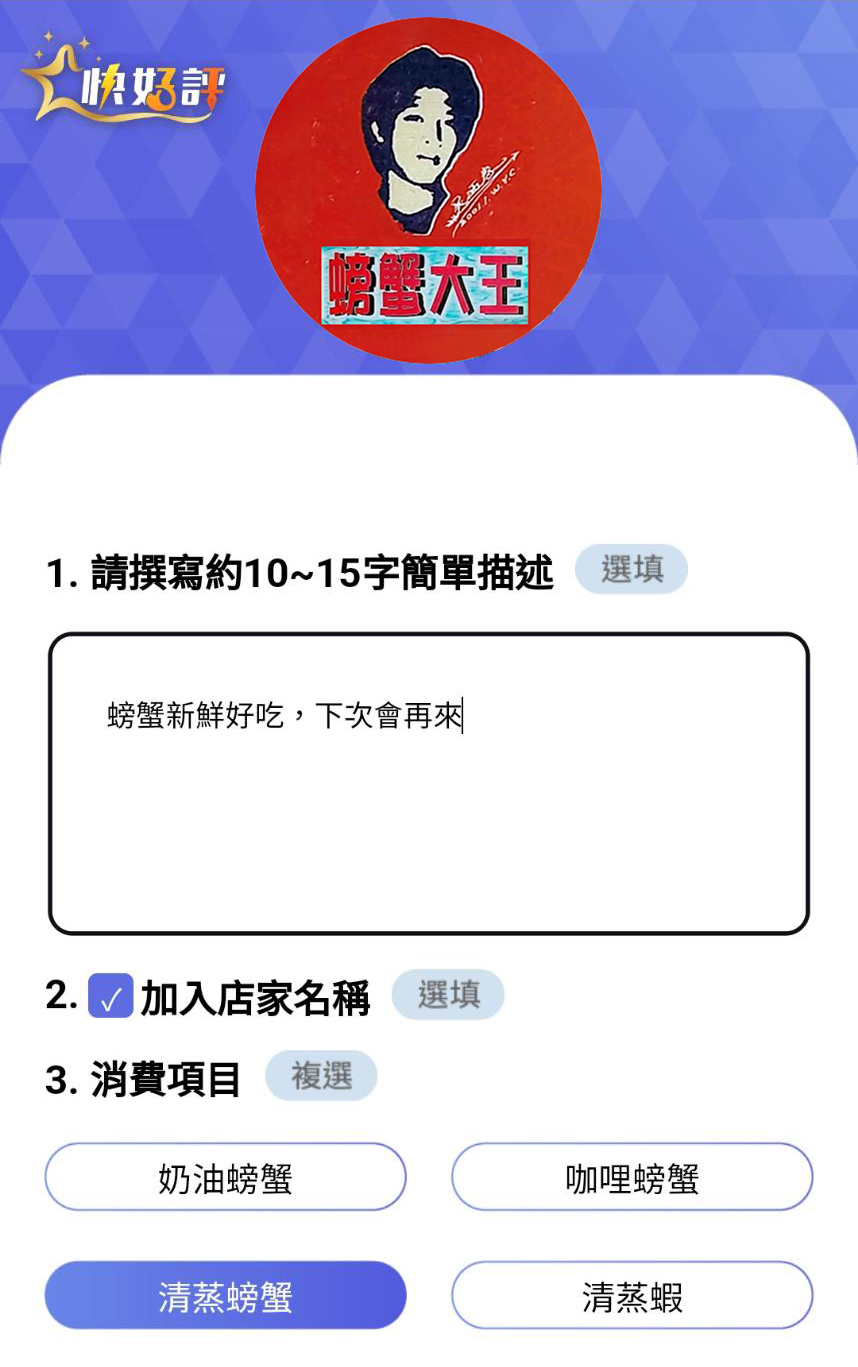
Task: Uncheck the 加入店家名稱 checkbox
Action: (x=110, y=996)
